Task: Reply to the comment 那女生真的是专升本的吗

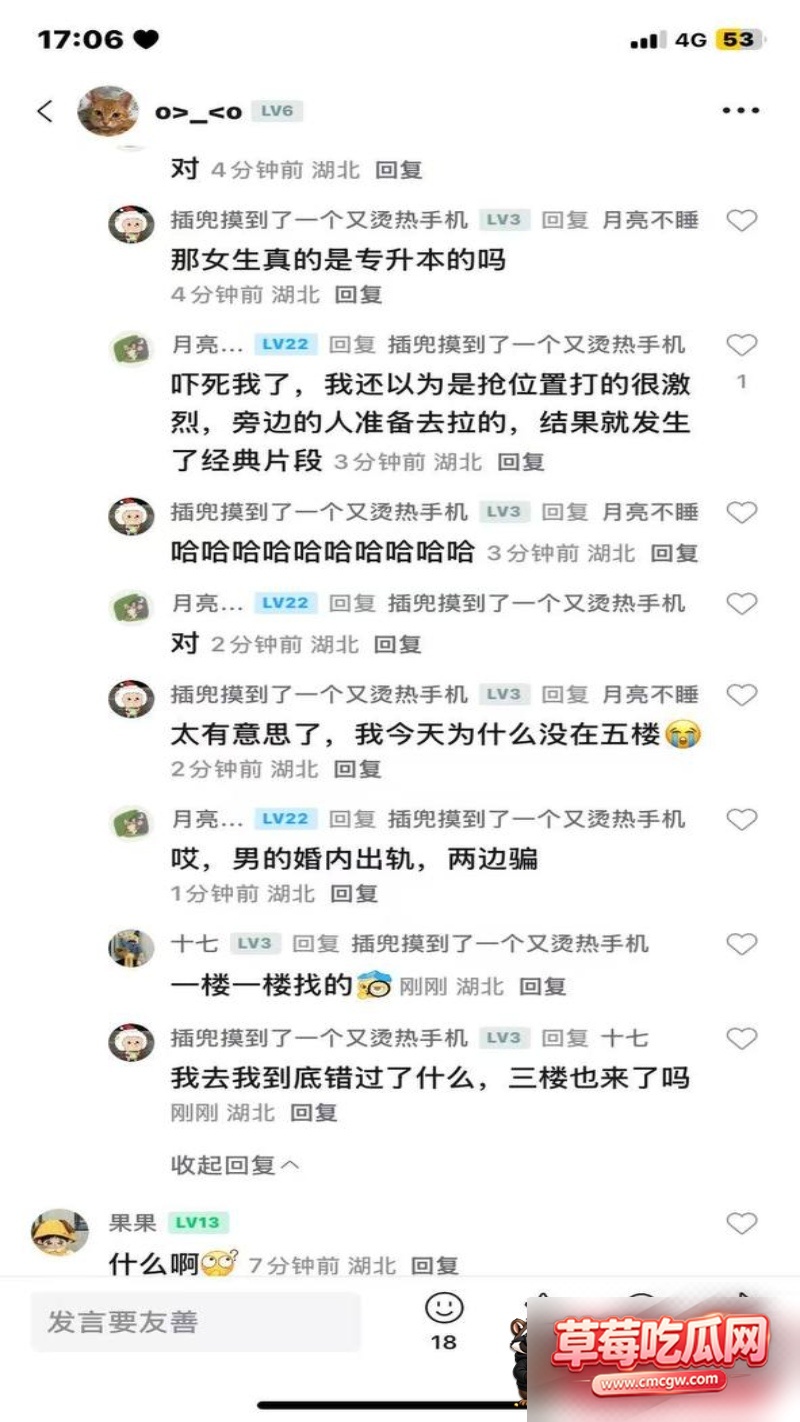Action: [358, 295]
